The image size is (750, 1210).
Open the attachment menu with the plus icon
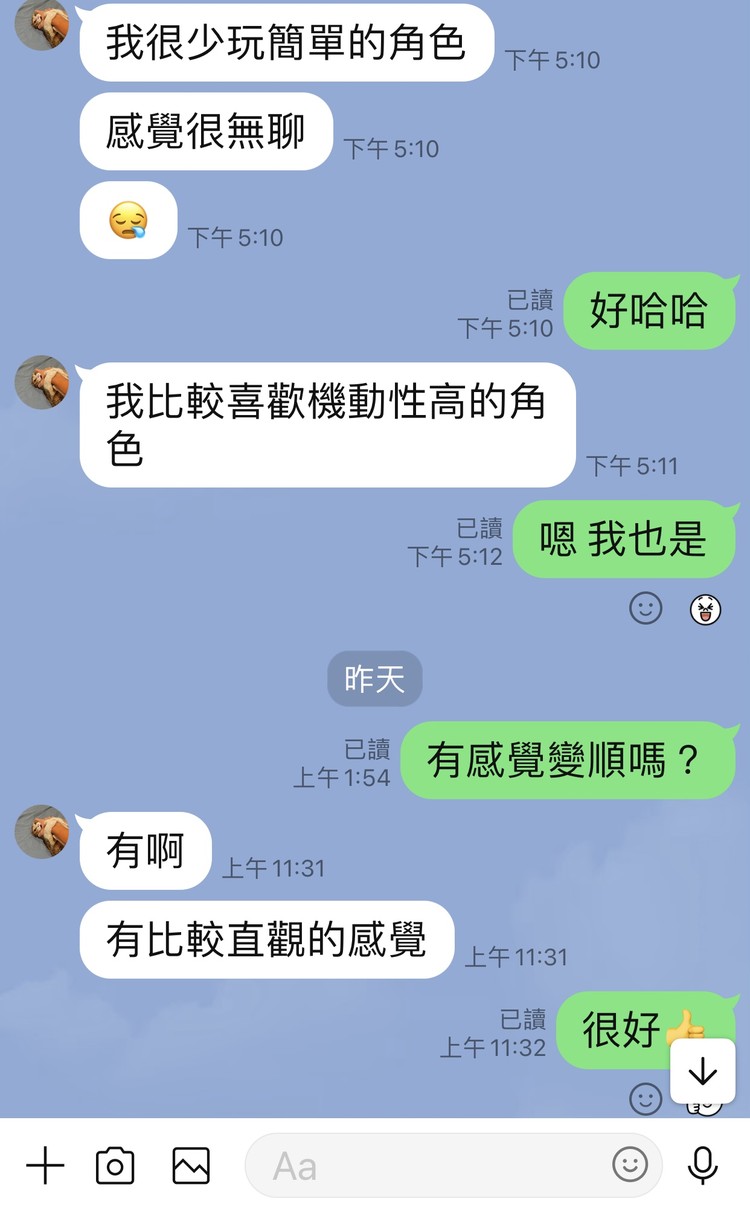[x=47, y=1165]
